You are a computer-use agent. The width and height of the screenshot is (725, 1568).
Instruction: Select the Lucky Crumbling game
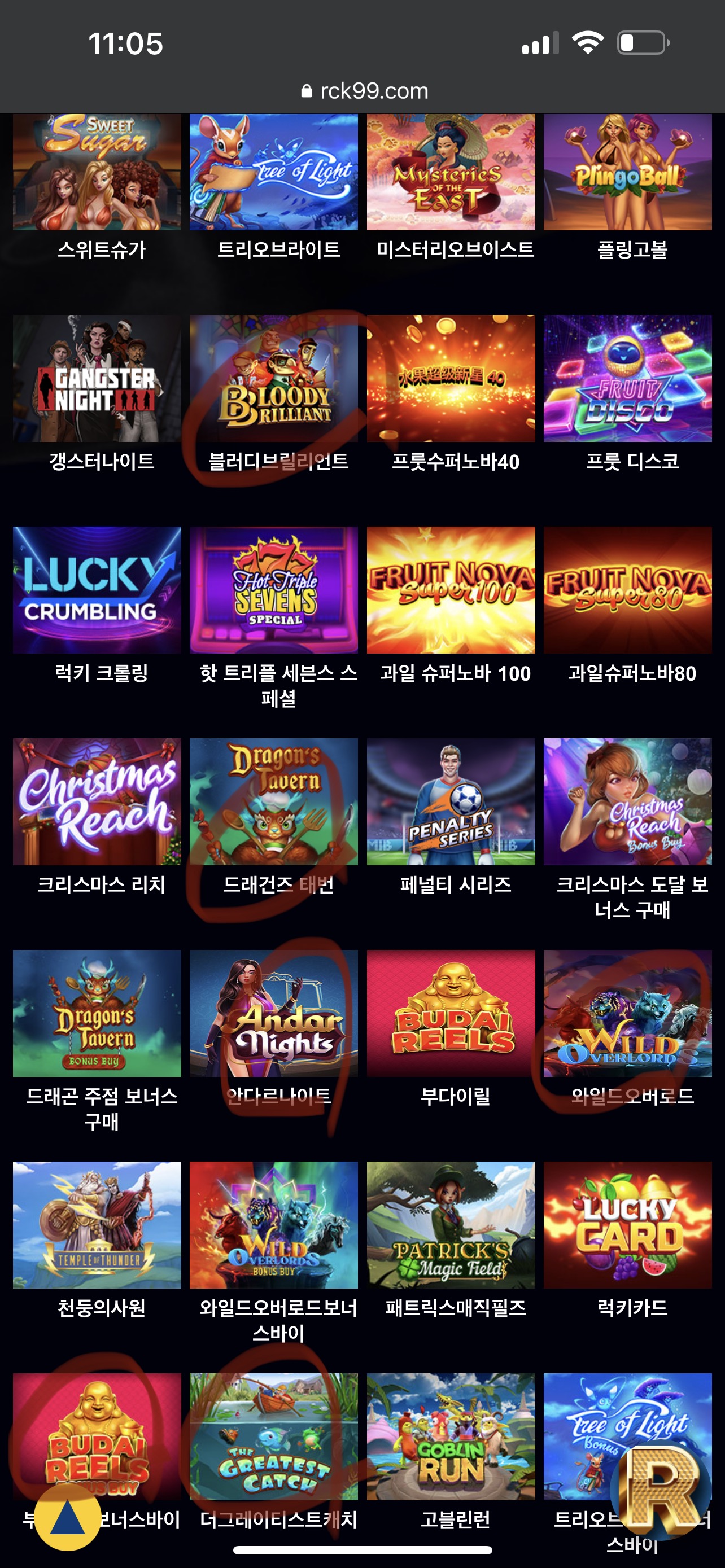(97, 590)
